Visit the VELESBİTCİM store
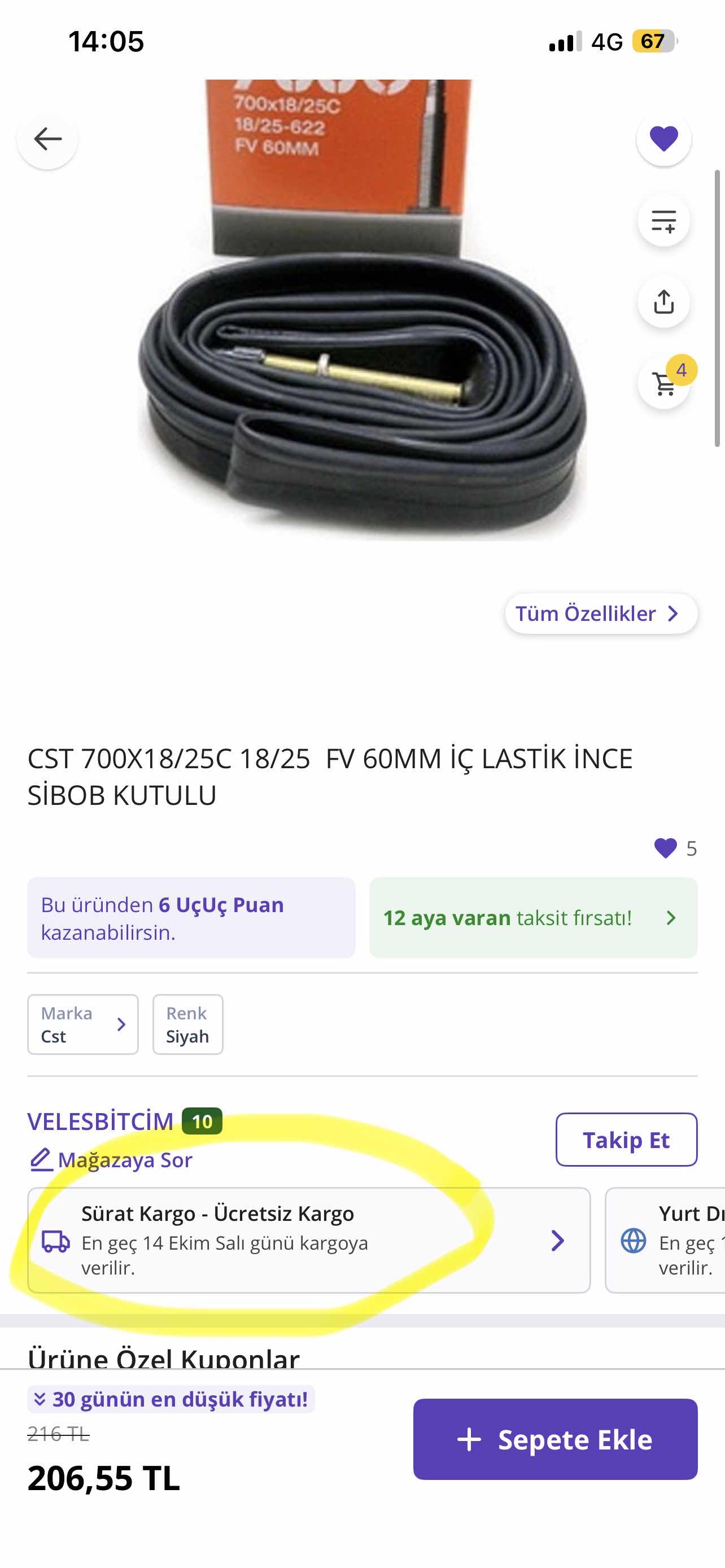 (x=101, y=1121)
